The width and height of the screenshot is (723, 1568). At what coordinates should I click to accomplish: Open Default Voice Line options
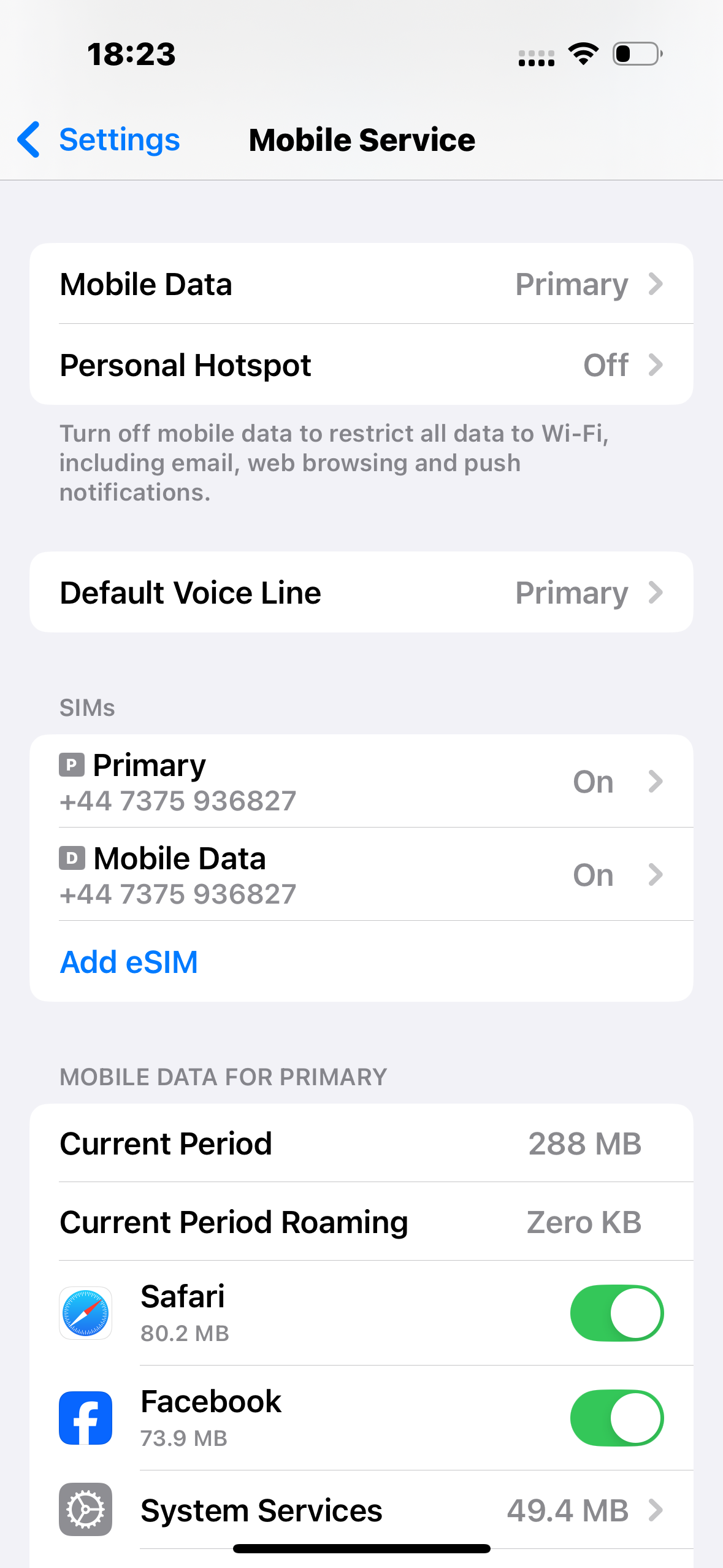(361, 593)
